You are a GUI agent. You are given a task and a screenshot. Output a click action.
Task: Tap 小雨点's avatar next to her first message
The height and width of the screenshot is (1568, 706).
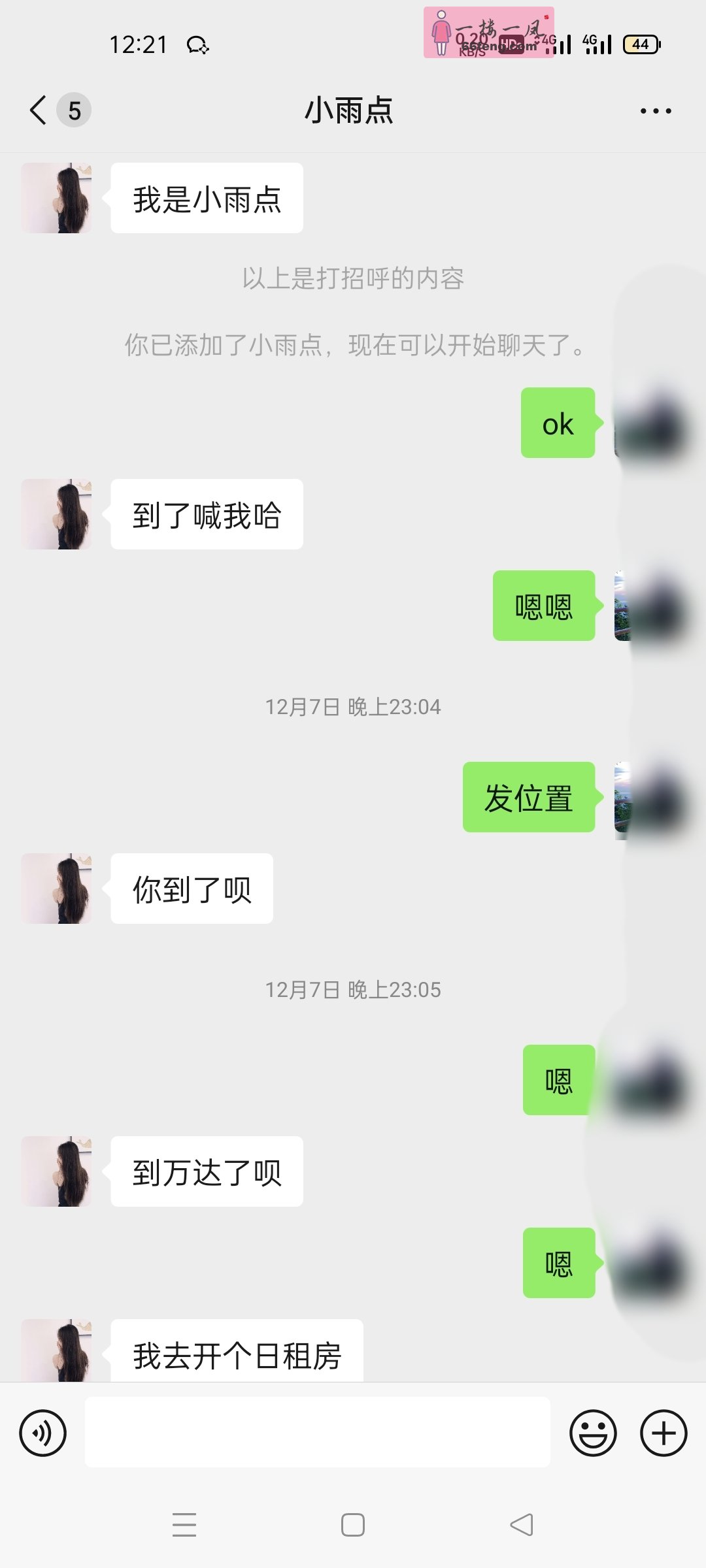coord(56,198)
